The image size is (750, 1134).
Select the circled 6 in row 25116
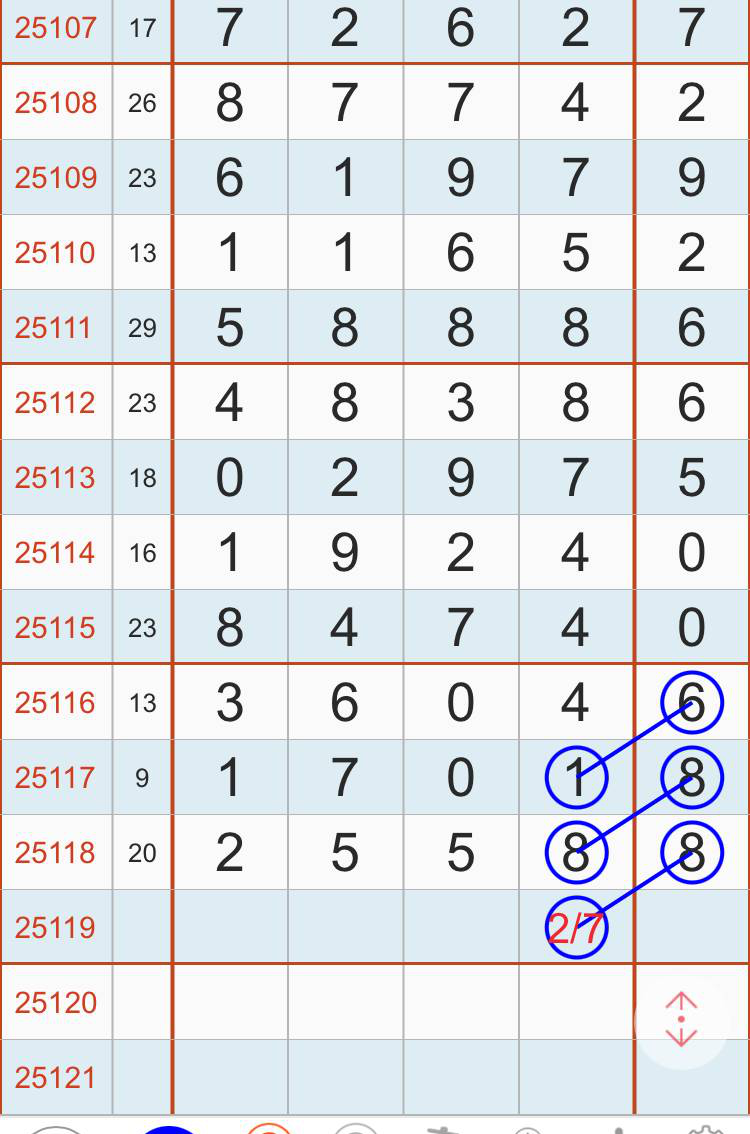[x=691, y=703]
